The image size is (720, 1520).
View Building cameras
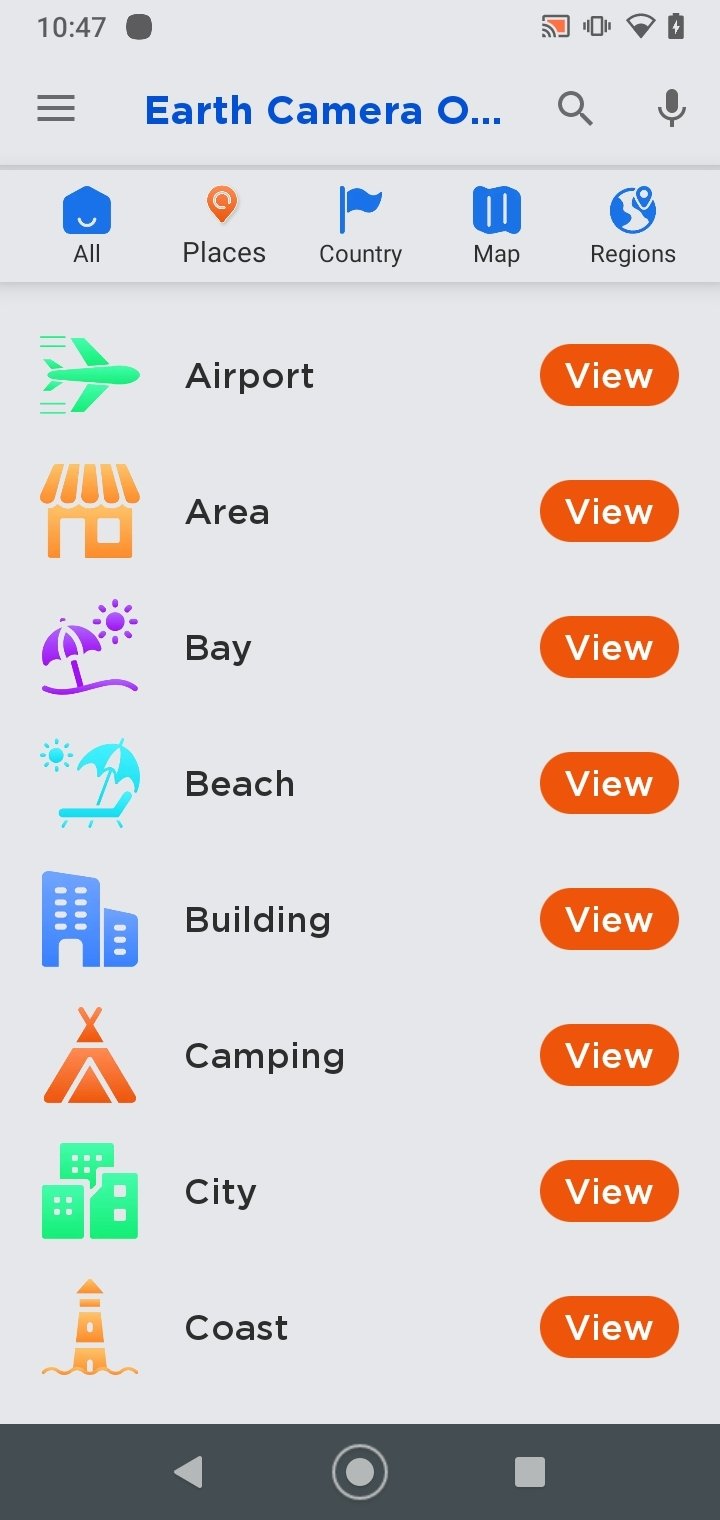pyautogui.click(x=609, y=920)
